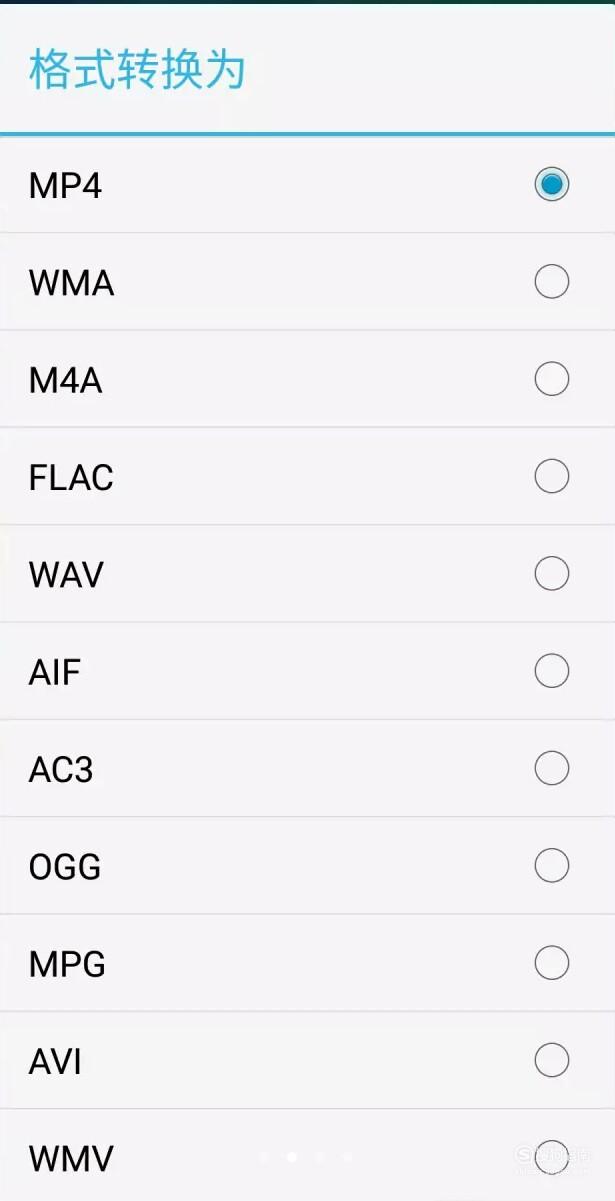Select the M4A format option

tap(307, 379)
